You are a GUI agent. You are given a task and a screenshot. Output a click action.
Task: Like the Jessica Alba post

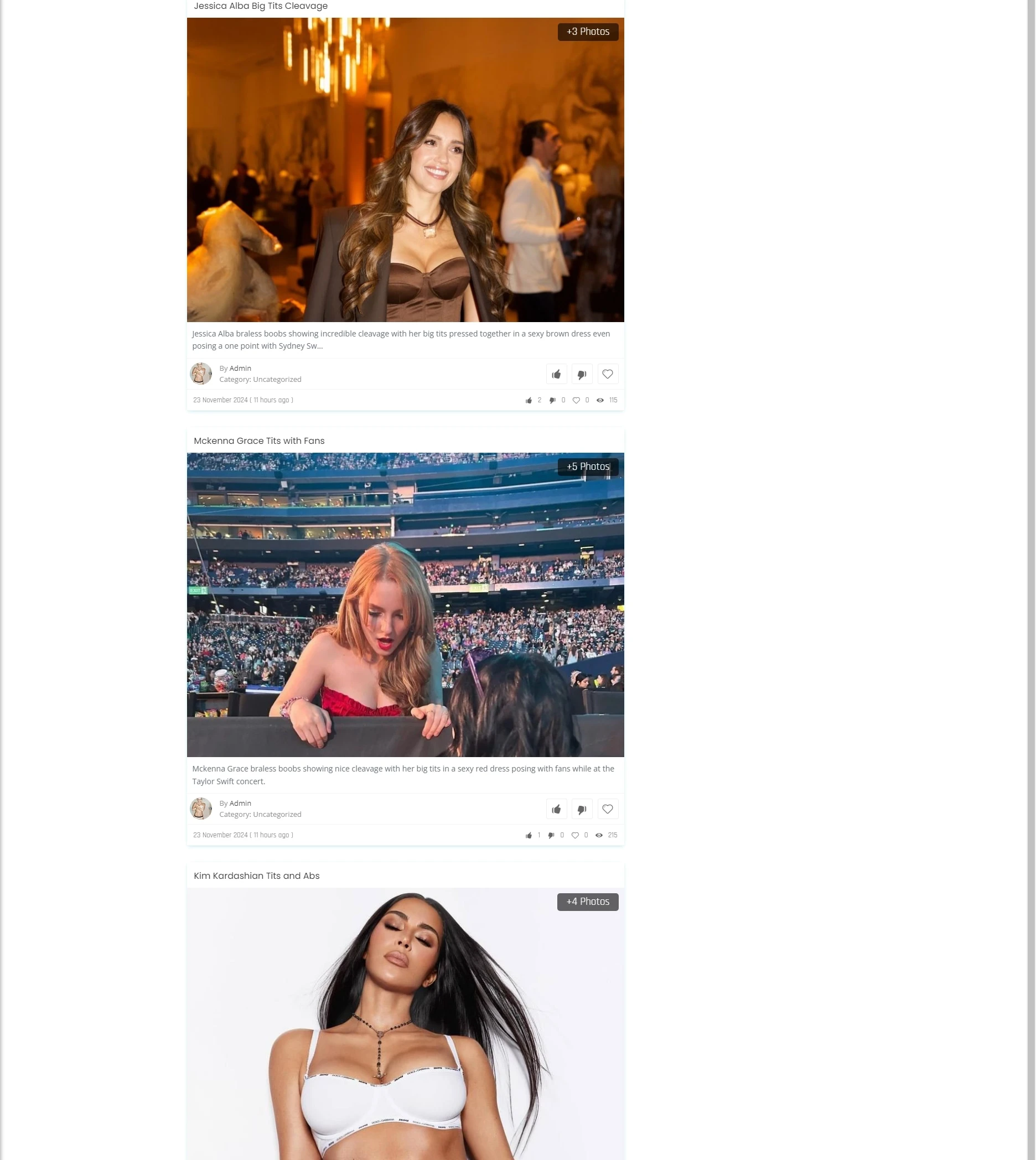pyautogui.click(x=556, y=374)
